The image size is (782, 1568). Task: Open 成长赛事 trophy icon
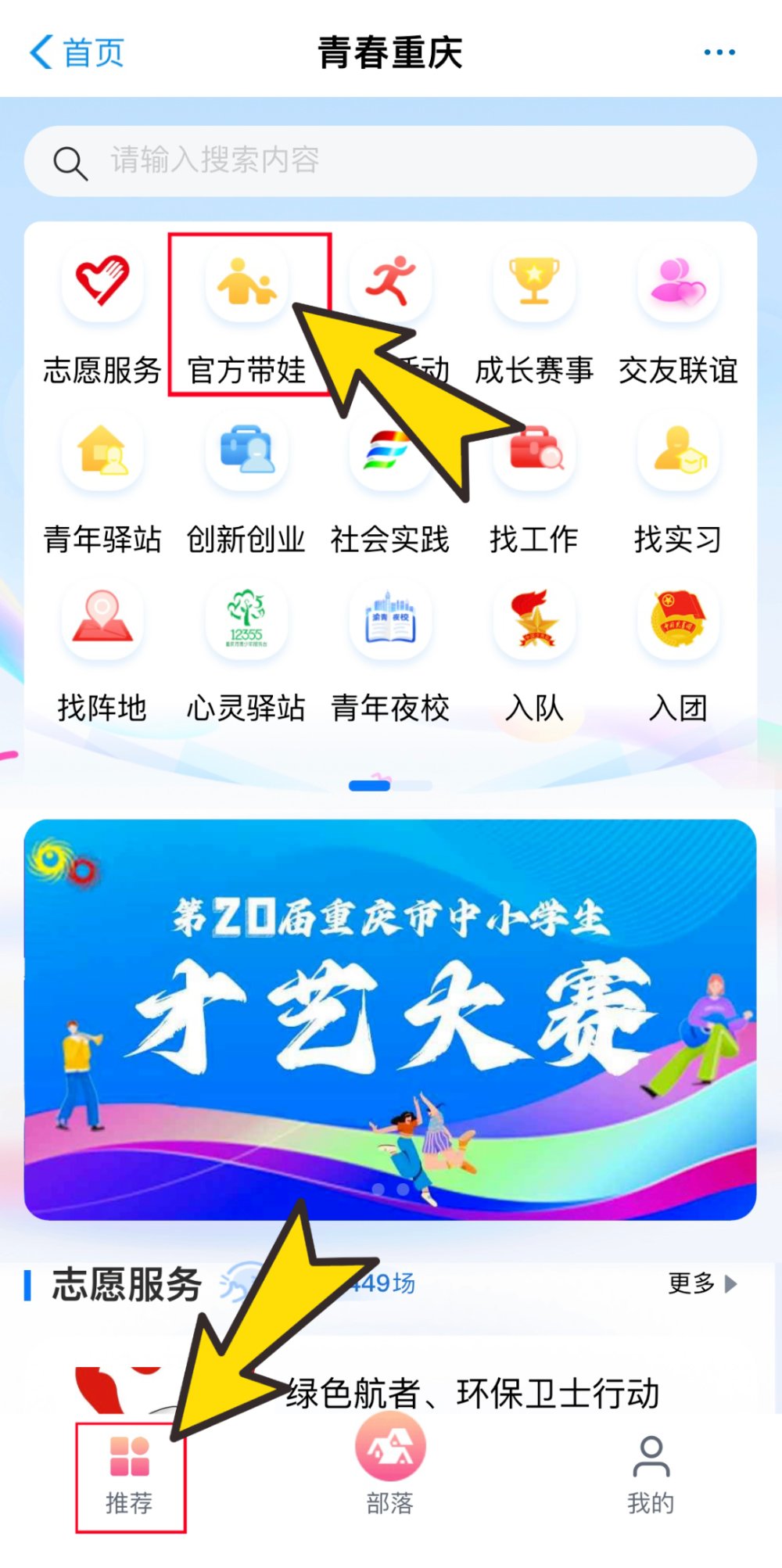click(x=534, y=282)
